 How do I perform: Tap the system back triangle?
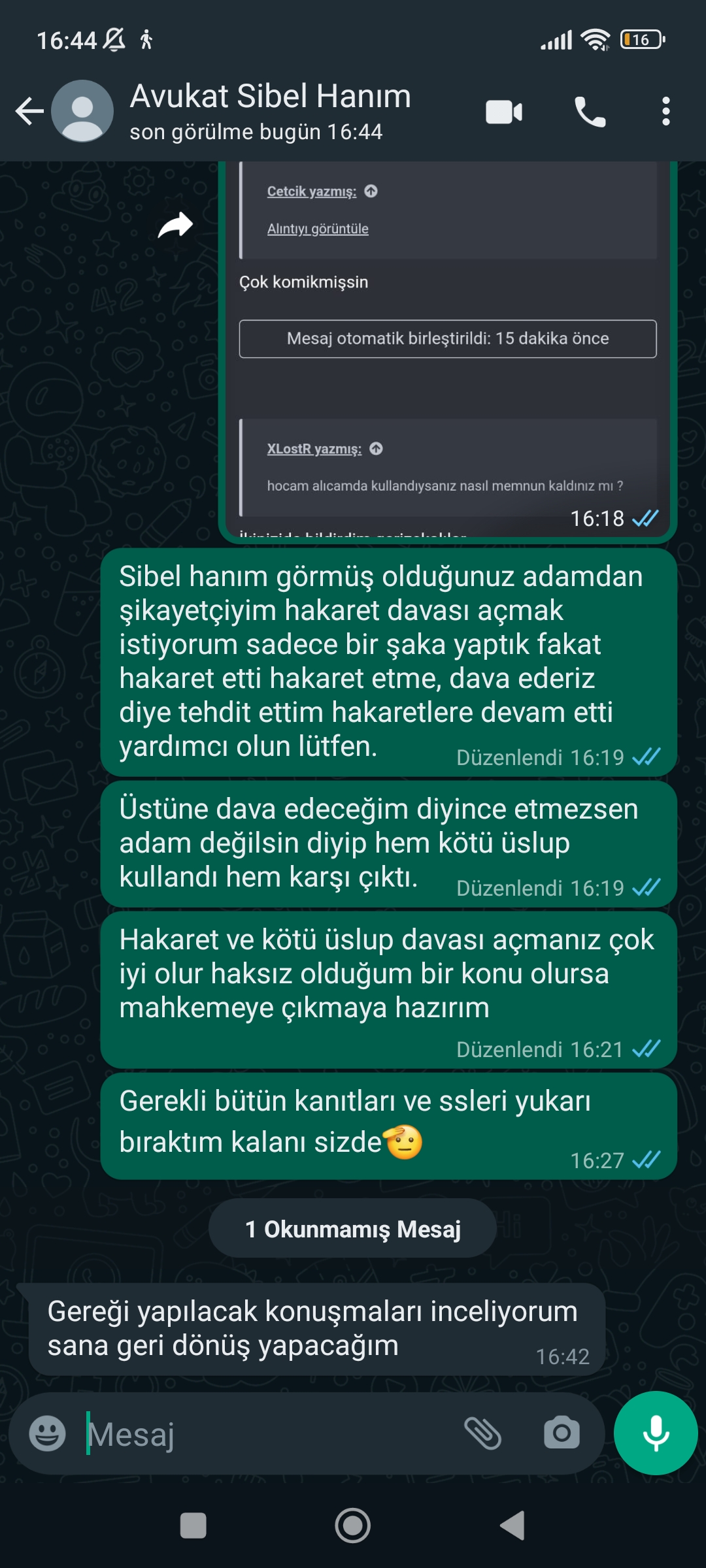pyautogui.click(x=513, y=1526)
